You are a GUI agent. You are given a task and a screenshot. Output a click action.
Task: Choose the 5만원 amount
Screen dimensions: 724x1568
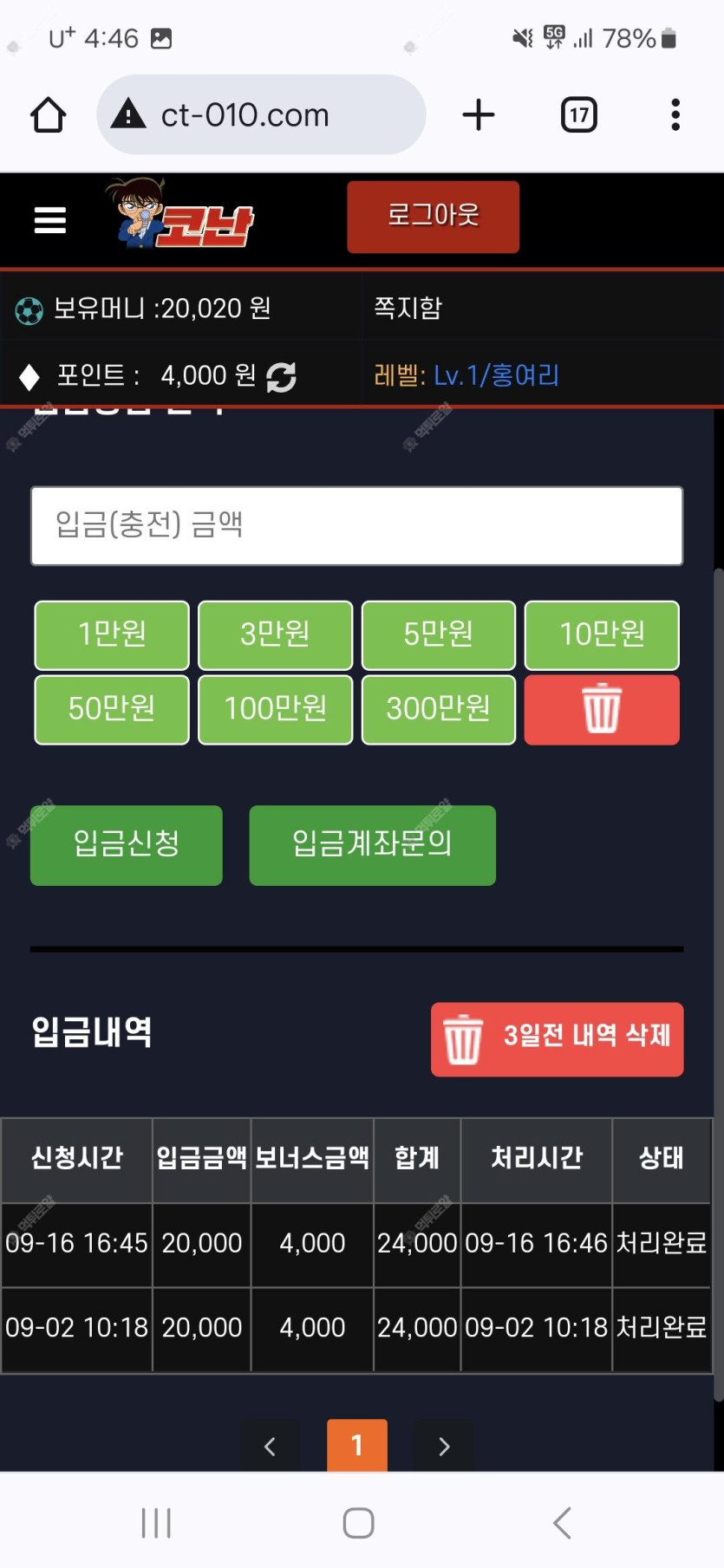click(438, 634)
